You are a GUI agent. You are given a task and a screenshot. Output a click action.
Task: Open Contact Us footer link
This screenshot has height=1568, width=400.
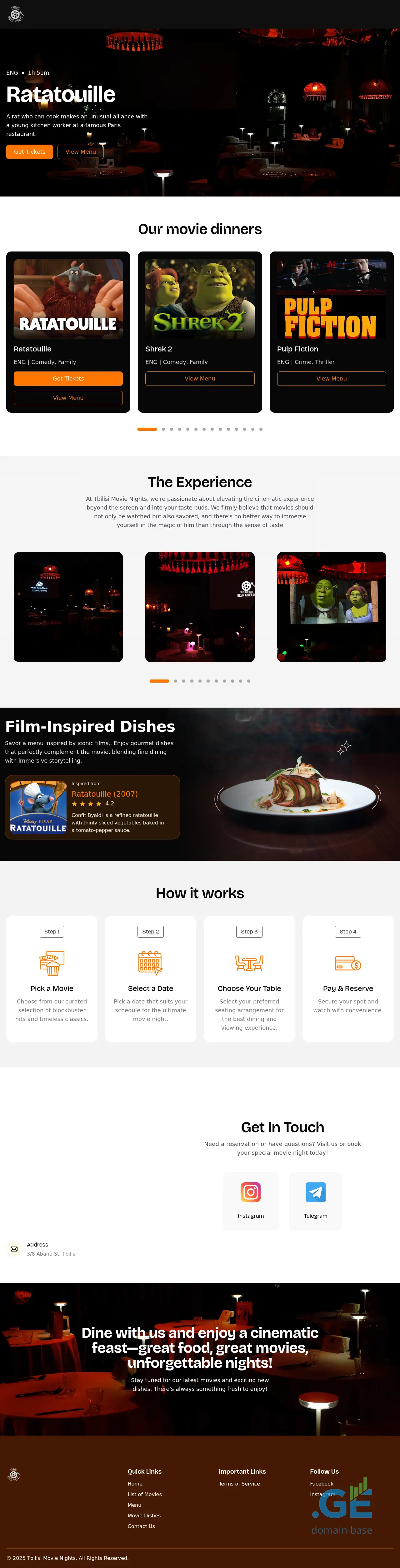[x=141, y=1526]
